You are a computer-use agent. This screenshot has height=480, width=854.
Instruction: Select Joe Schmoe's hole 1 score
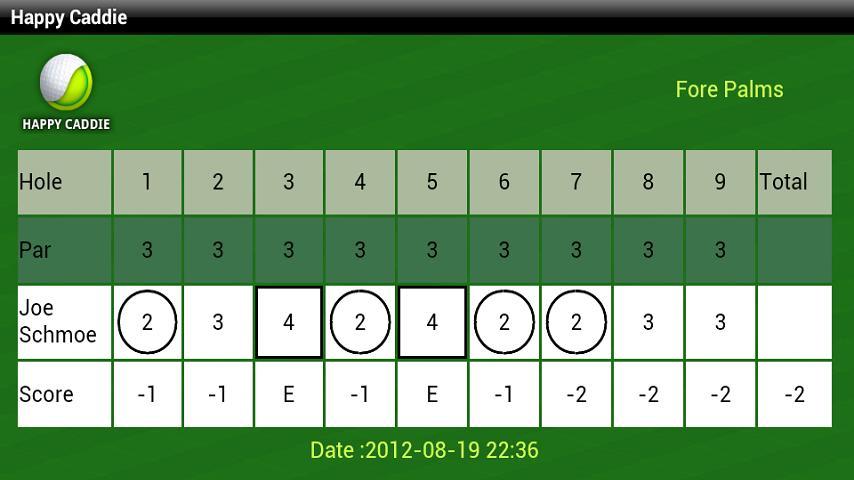pos(147,322)
